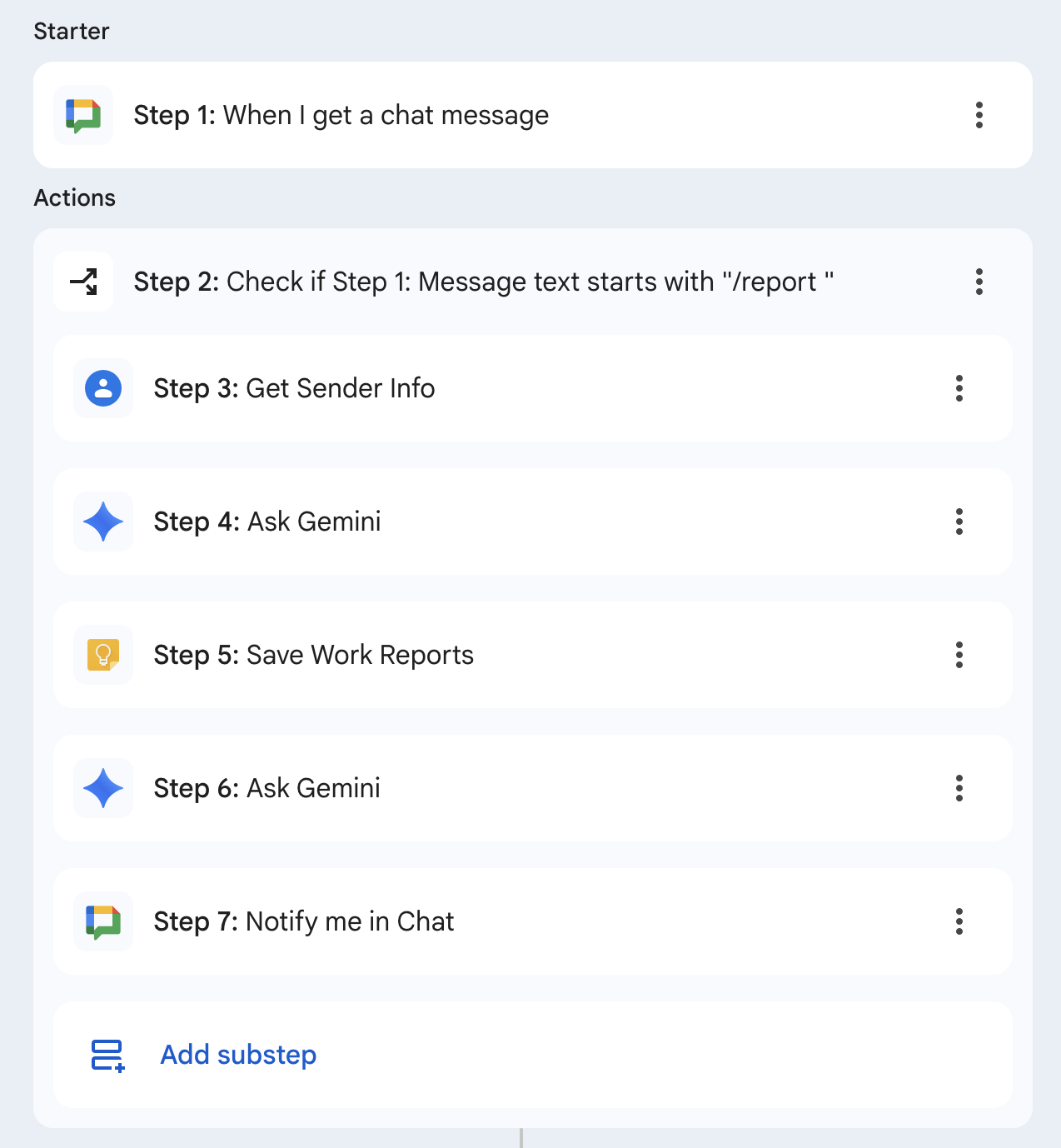Open overflow menu for Step 2
Viewport: 1061px width, 1148px height.
tap(979, 282)
